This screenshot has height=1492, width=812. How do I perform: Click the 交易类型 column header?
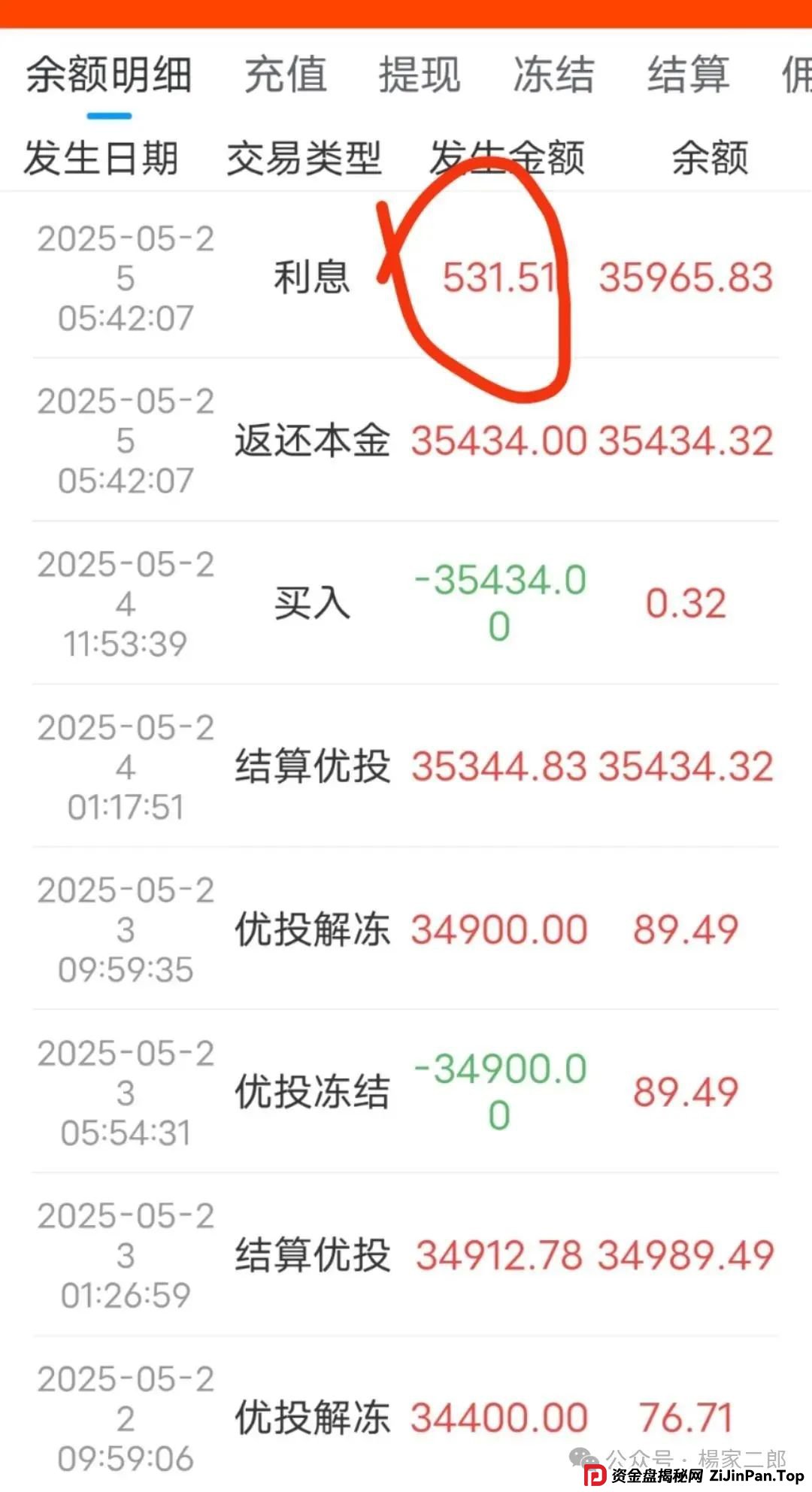point(304,158)
